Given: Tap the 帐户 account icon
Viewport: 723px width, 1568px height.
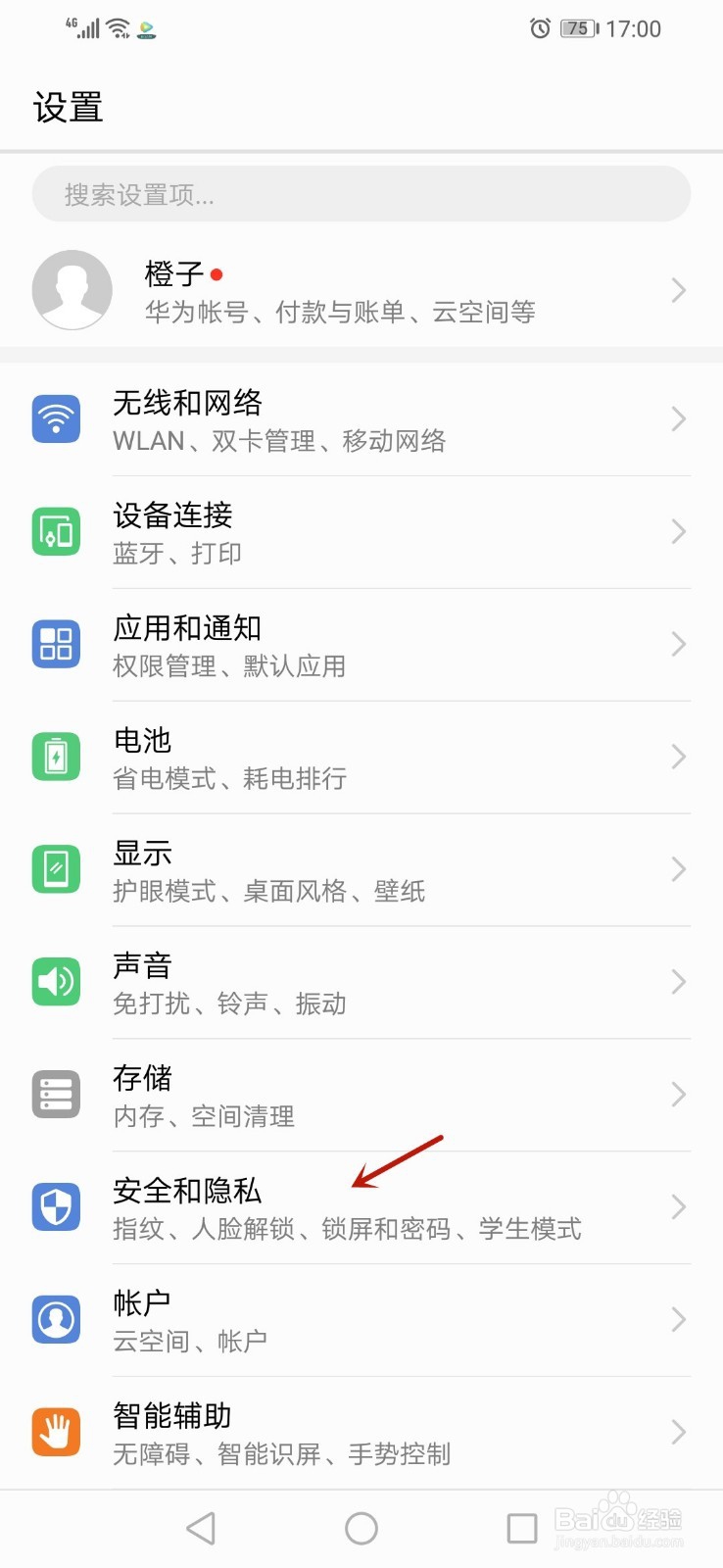Looking at the screenshot, I should (x=56, y=1320).
